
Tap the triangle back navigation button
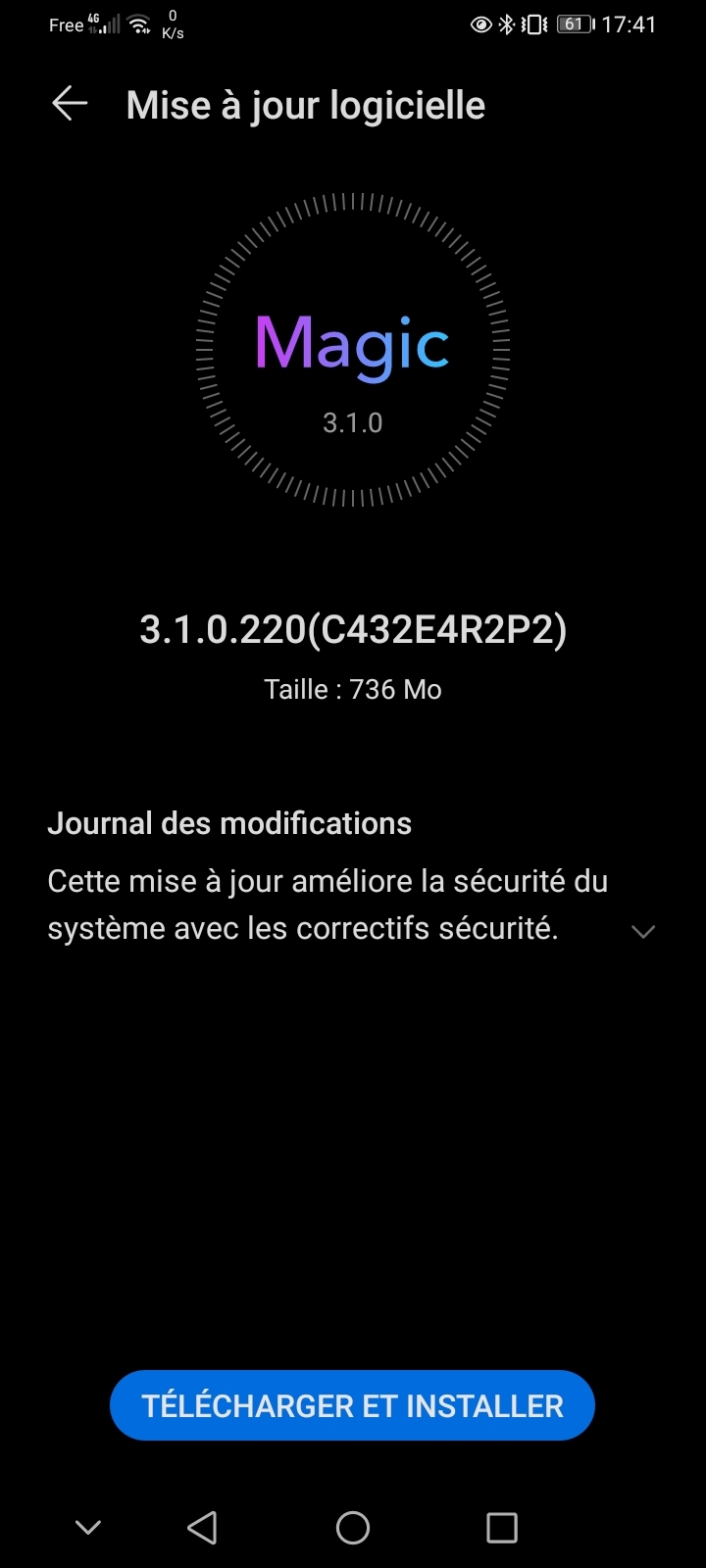point(203,1527)
